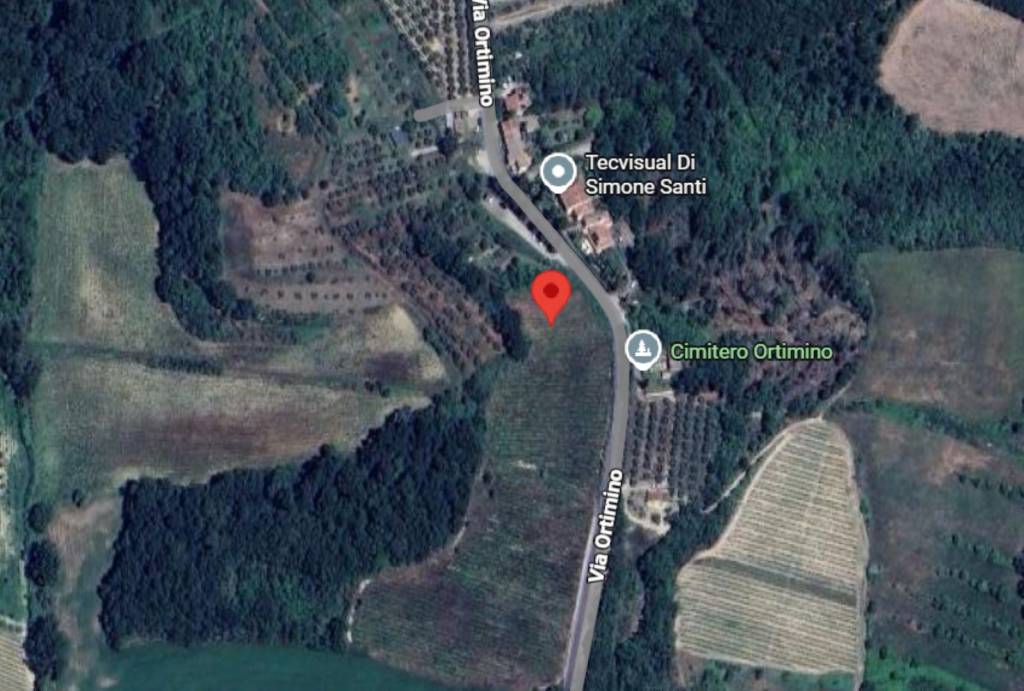Tap the red dropped location pin
The height and width of the screenshot is (691, 1024).
550,293
